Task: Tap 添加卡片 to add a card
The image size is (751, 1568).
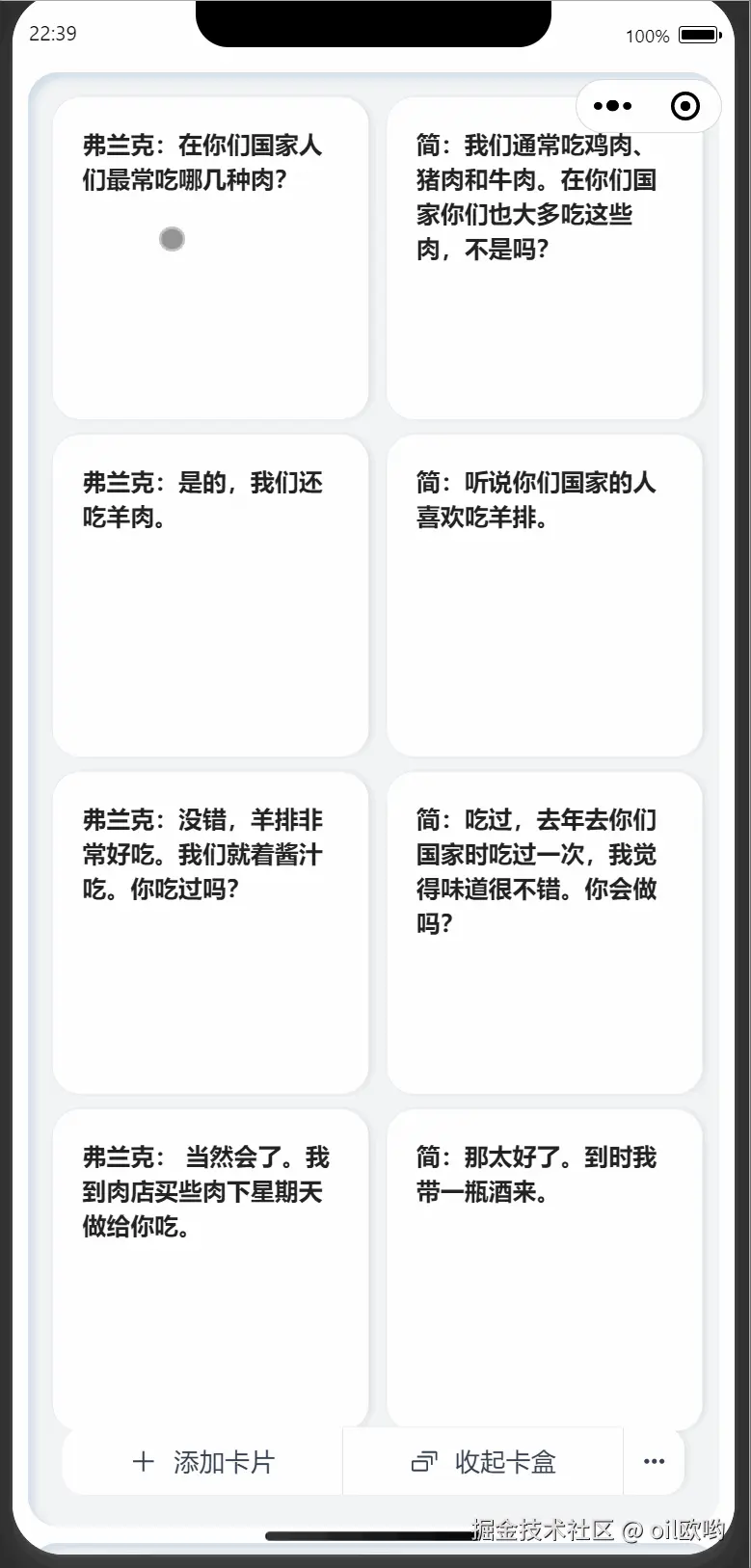Action: tap(203, 1462)
